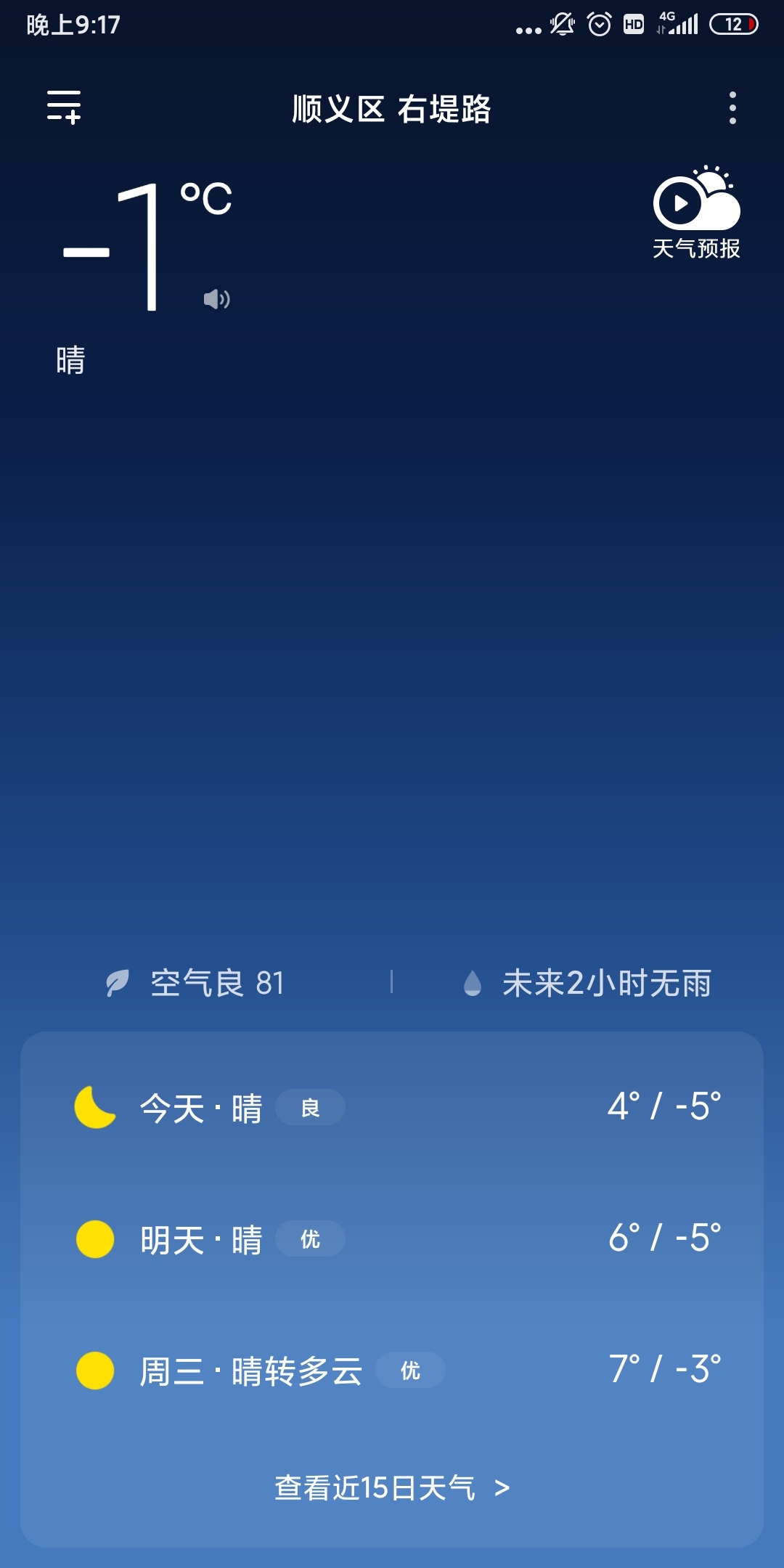View the 15-day forecast 查看近15日天气
The width and height of the screenshot is (784, 1568).
click(392, 1488)
